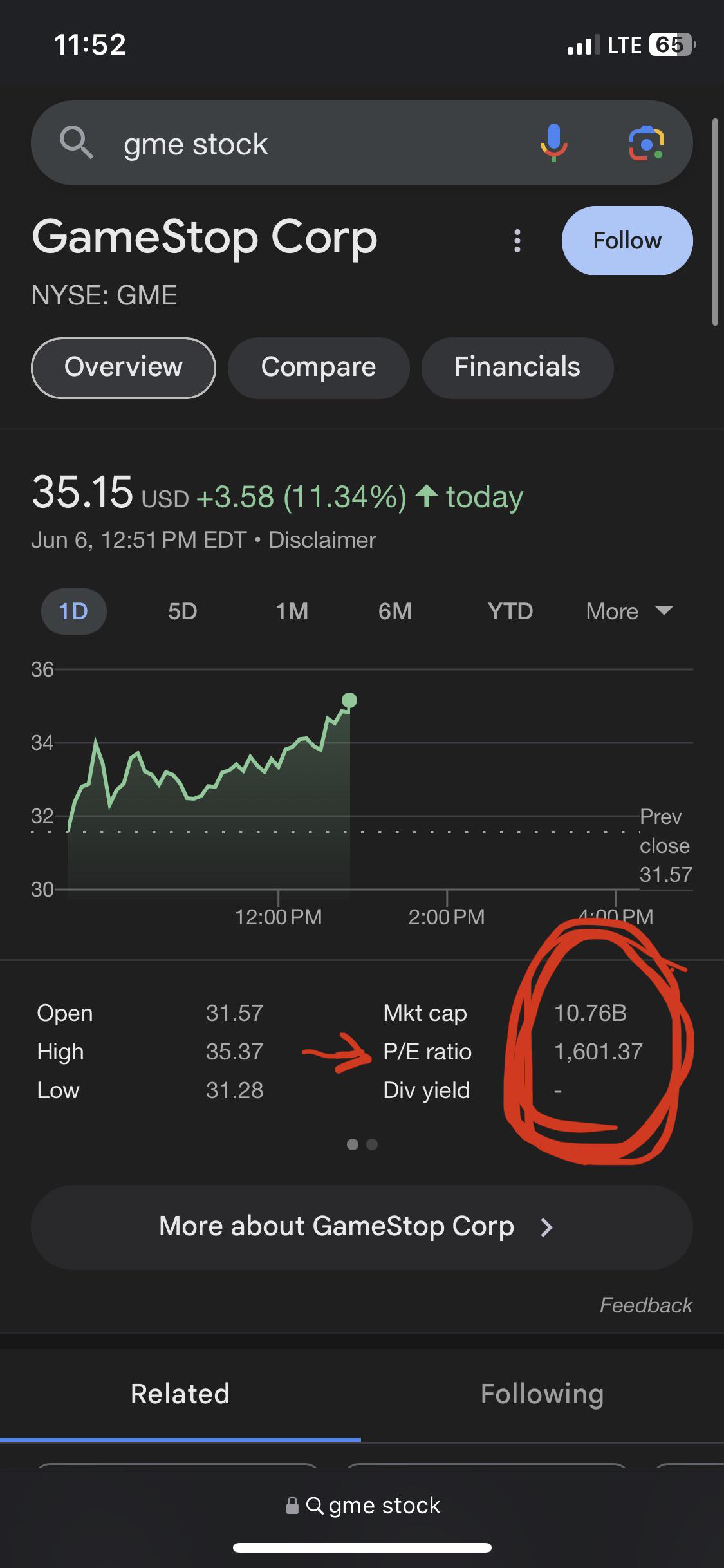The width and height of the screenshot is (724, 1568).
Task: Tap the second carousel page dot
Action: (372, 1144)
